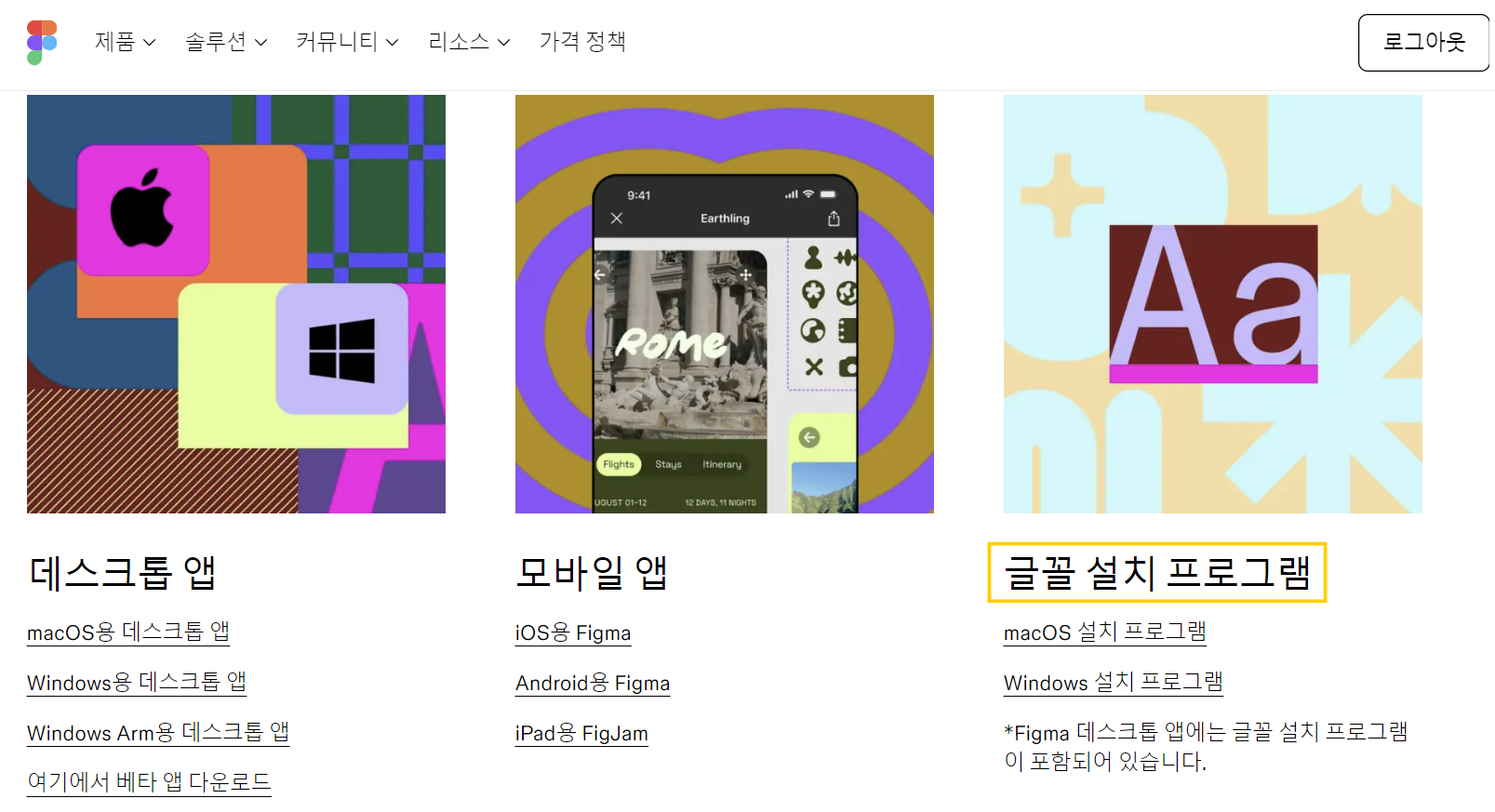Screen dimensions: 1495x812
Task: Expand the 솔루션 dropdown menu
Action: coord(226,42)
